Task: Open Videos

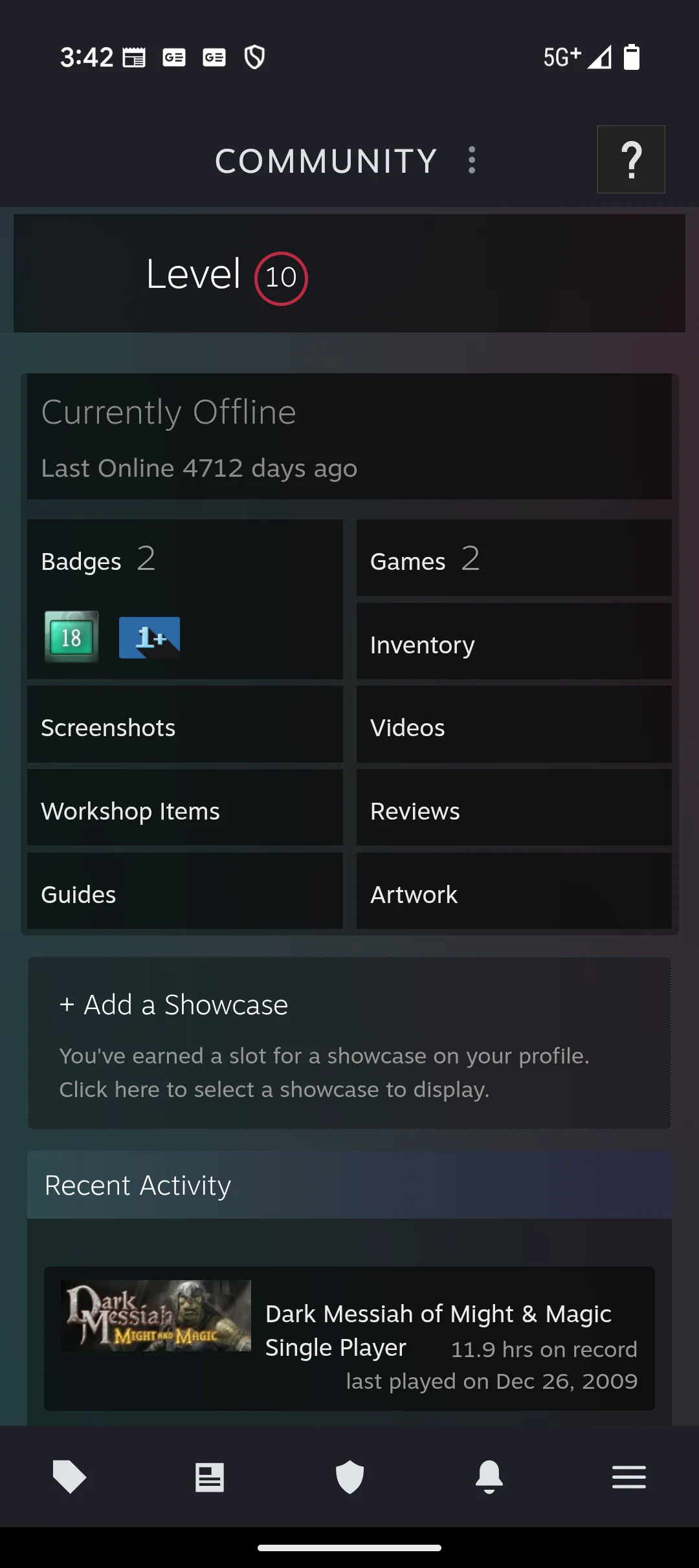Action: [x=513, y=727]
